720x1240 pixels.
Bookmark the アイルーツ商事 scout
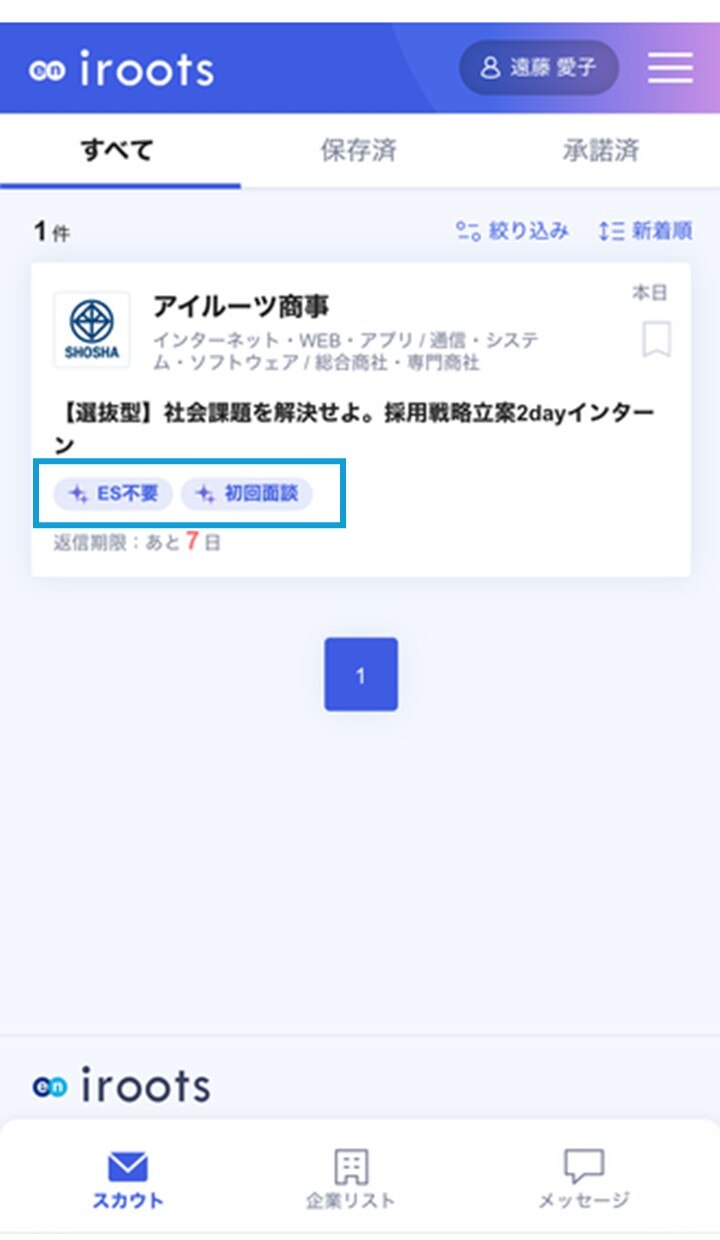point(656,340)
